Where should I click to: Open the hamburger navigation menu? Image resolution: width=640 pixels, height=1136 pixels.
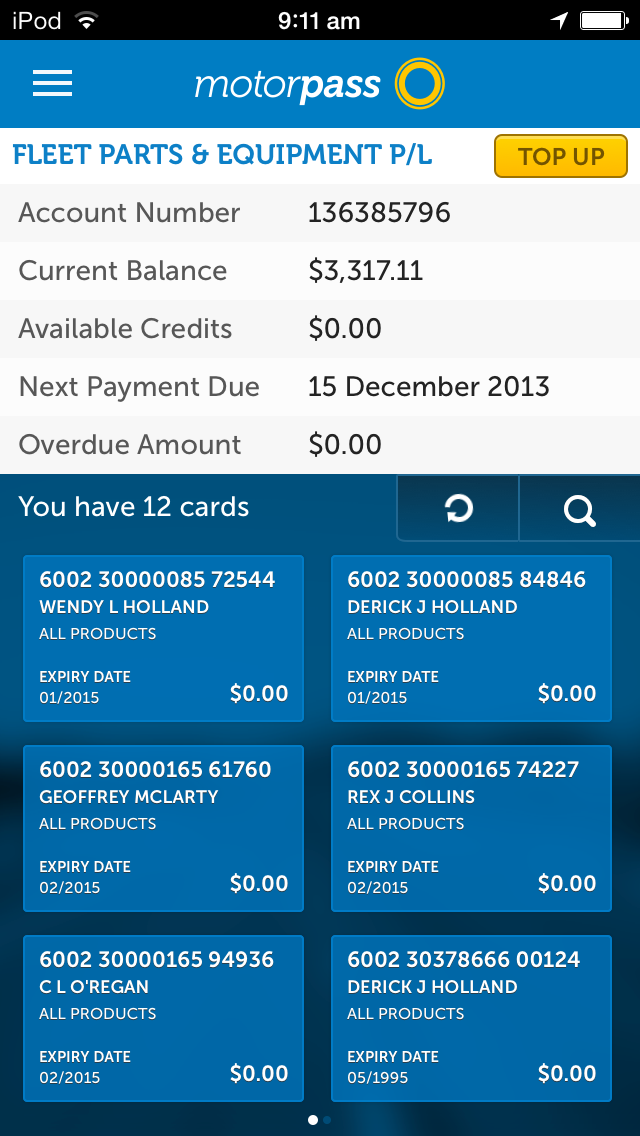(53, 84)
